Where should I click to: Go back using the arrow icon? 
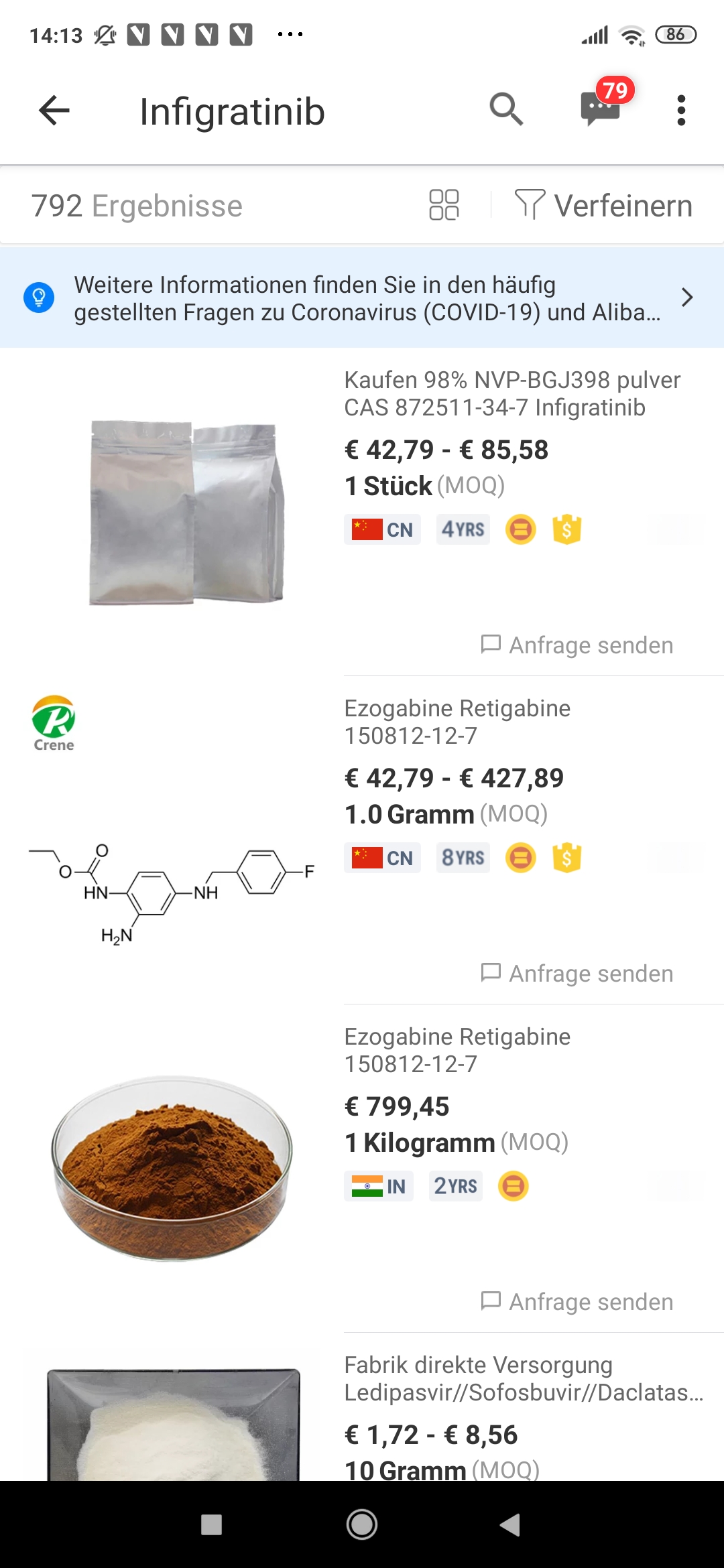coord(54,111)
